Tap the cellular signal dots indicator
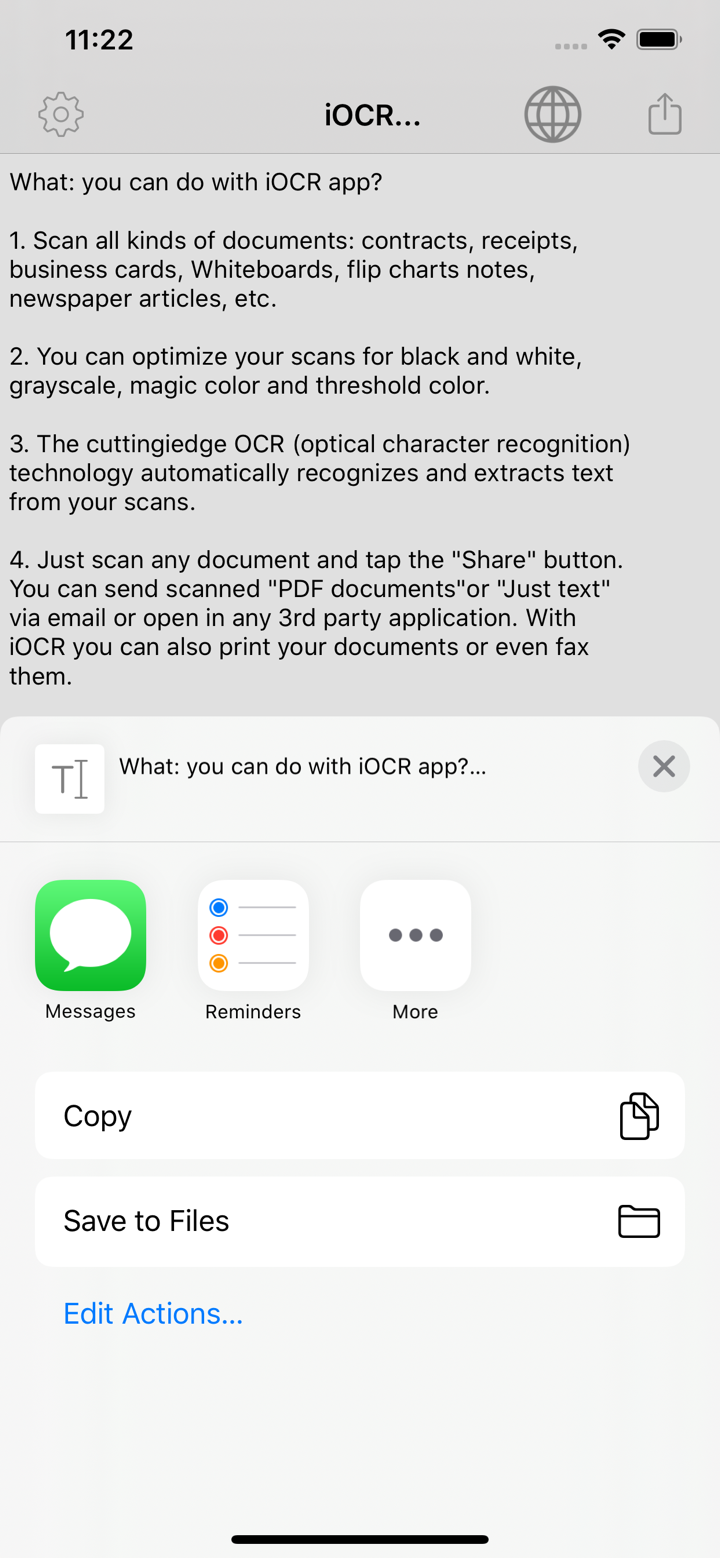The height and width of the screenshot is (1558, 720). point(569,45)
